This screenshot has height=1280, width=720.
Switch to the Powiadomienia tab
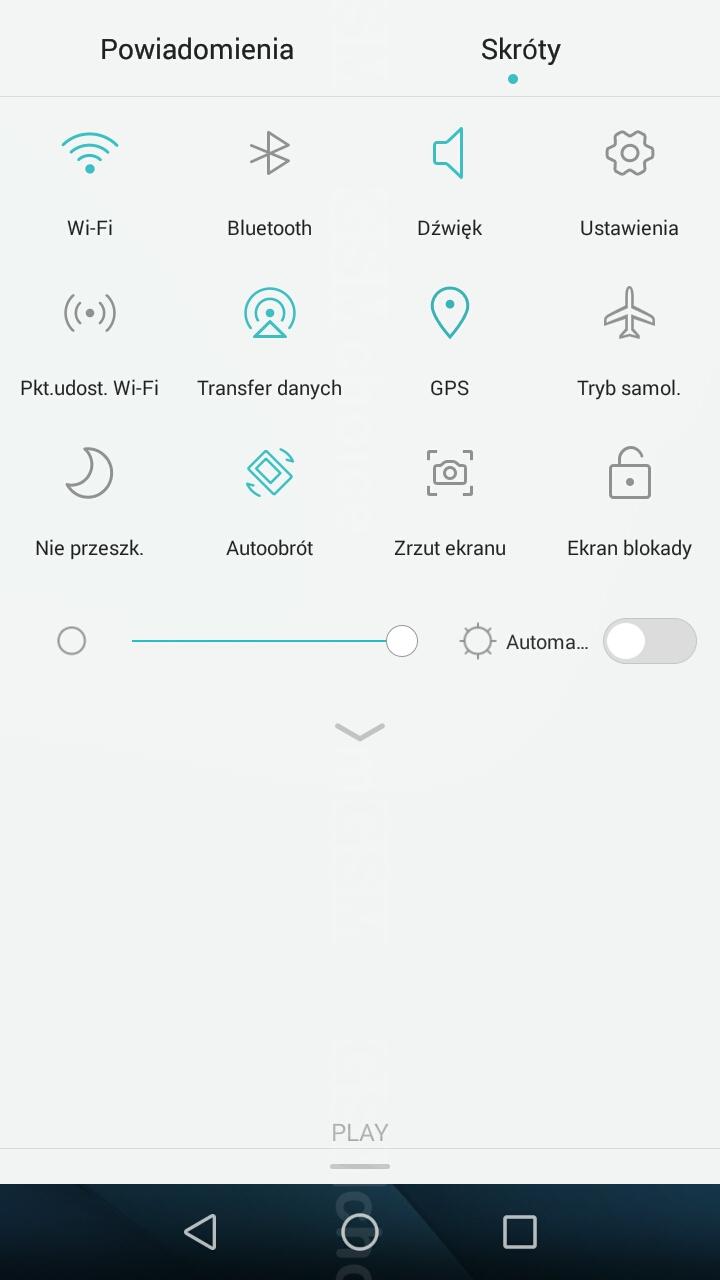point(197,49)
